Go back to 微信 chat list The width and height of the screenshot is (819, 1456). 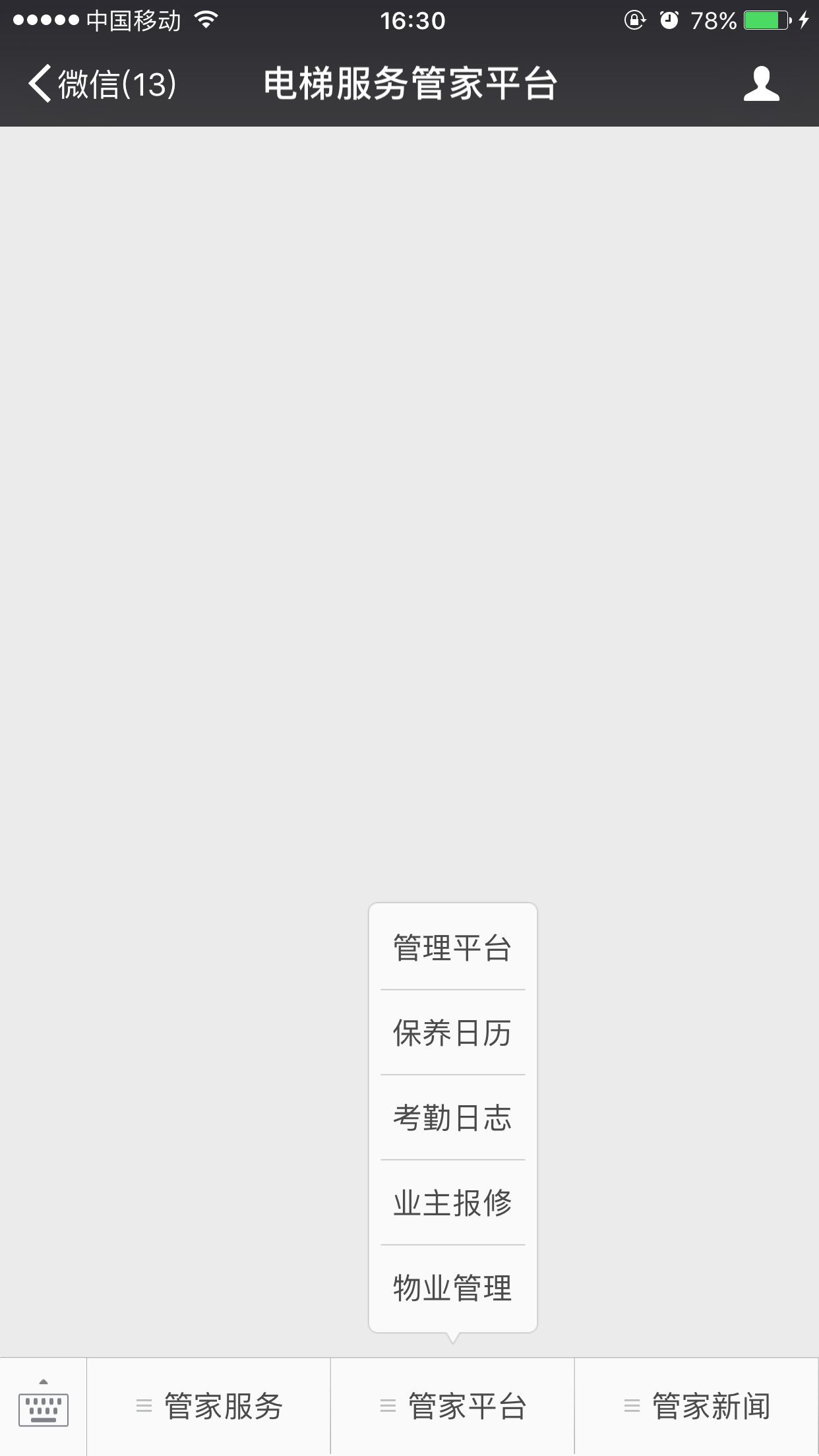[102, 84]
